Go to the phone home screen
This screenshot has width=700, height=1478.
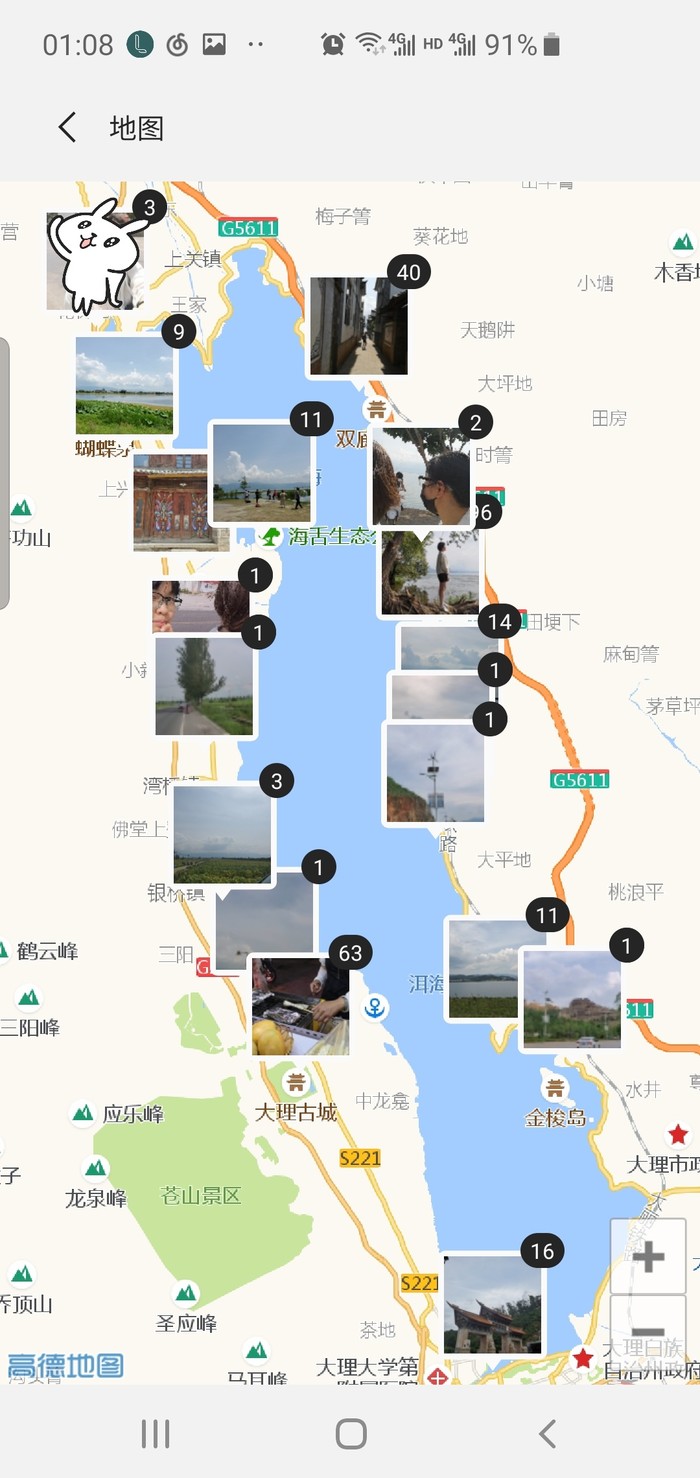pos(351,1433)
